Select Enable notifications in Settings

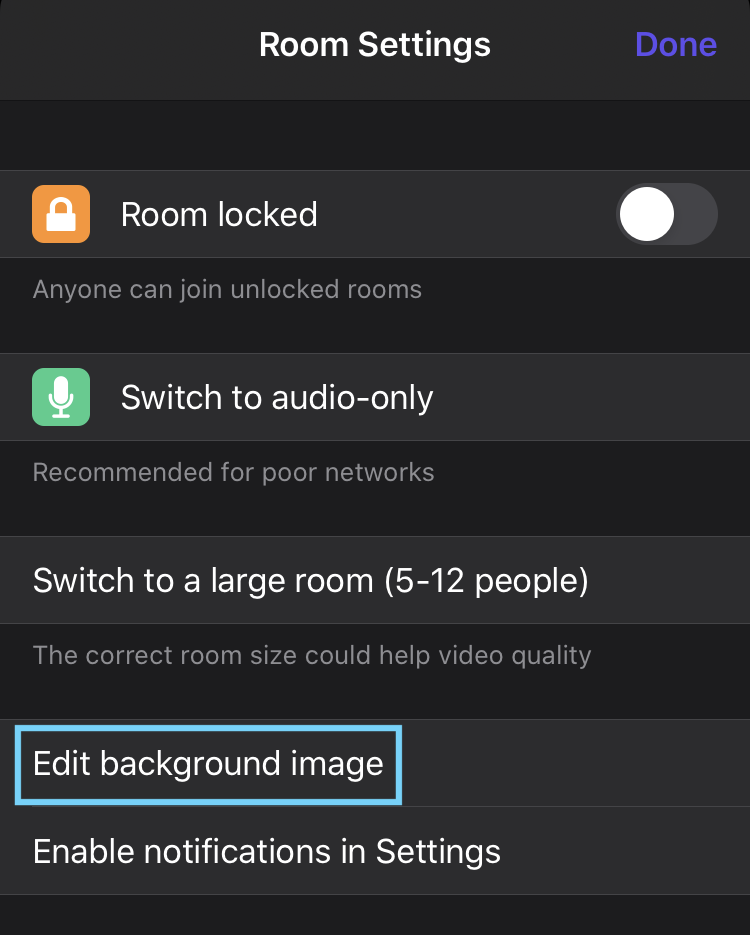[x=267, y=852]
